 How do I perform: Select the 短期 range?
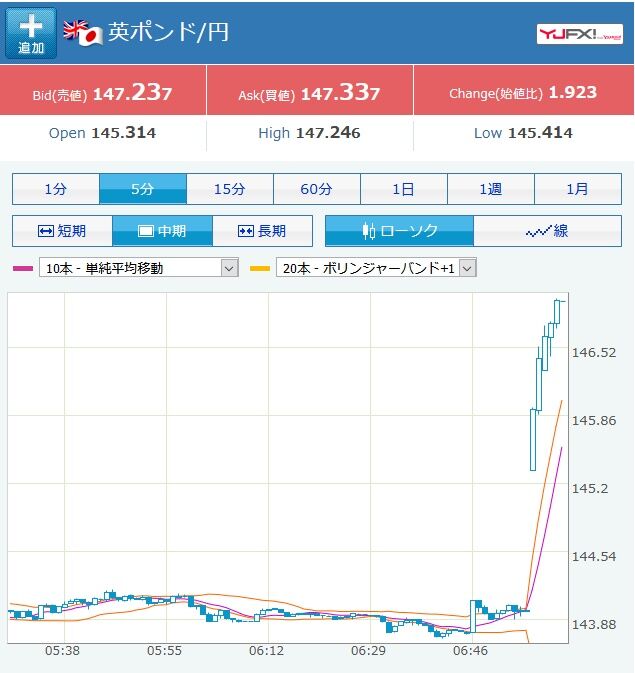point(62,231)
